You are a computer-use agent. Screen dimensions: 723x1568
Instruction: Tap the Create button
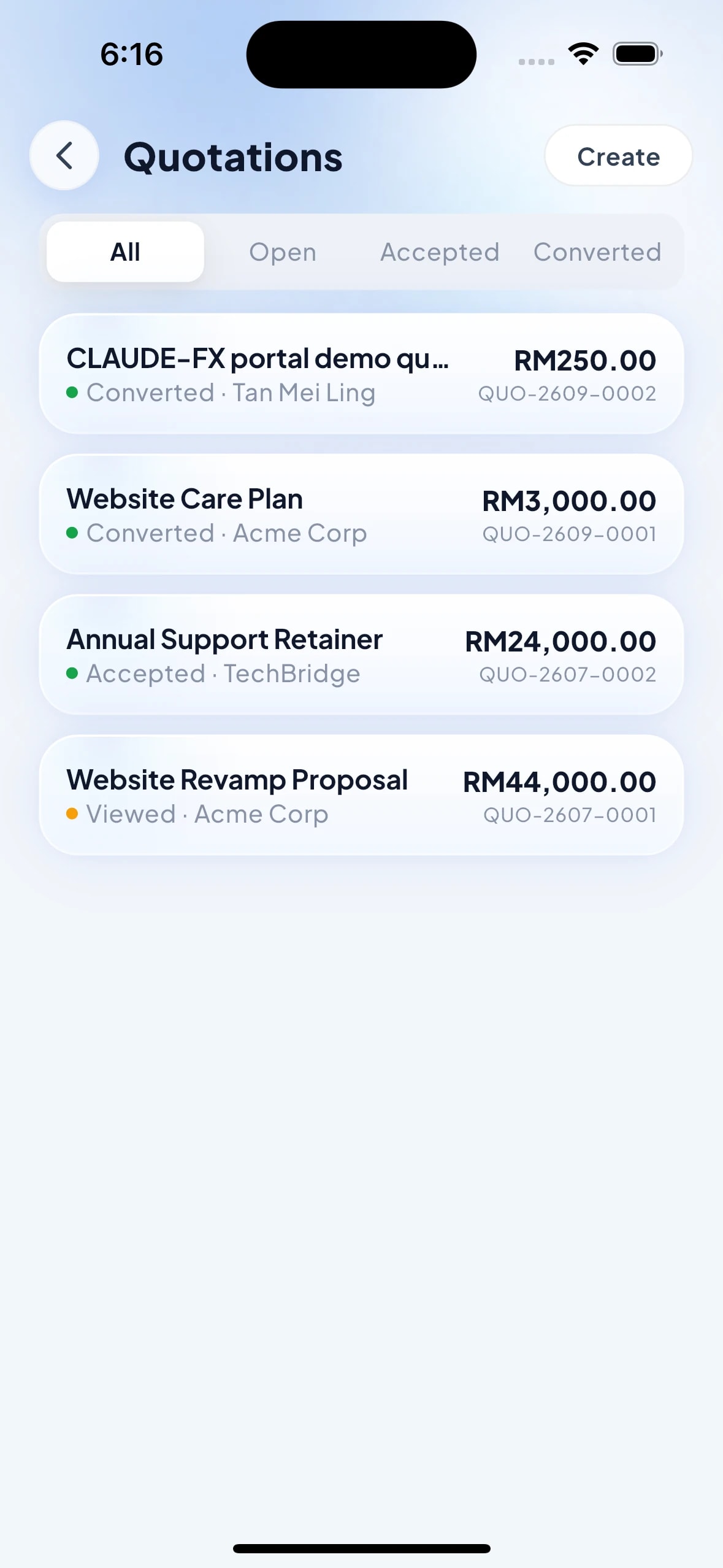618,156
